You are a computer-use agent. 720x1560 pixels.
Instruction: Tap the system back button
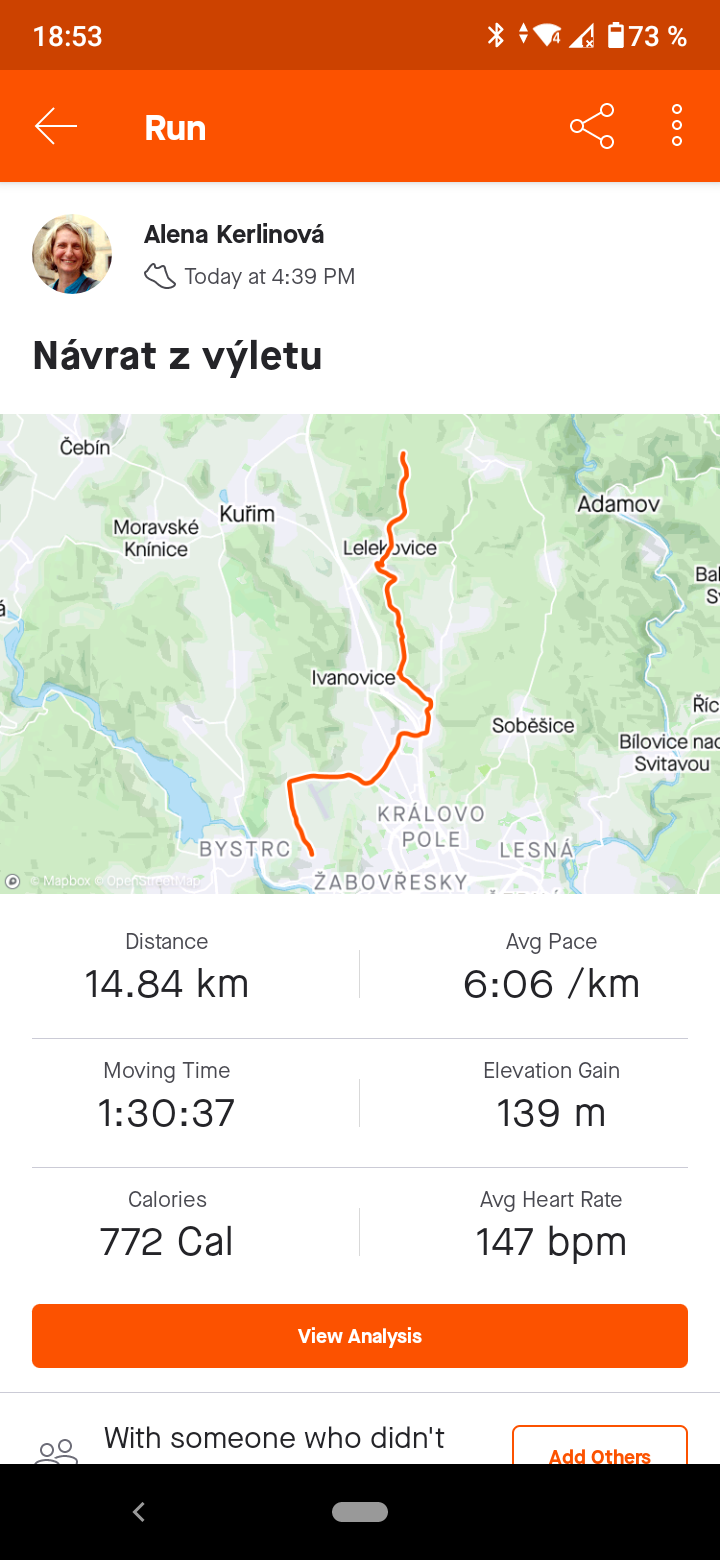point(139,1512)
